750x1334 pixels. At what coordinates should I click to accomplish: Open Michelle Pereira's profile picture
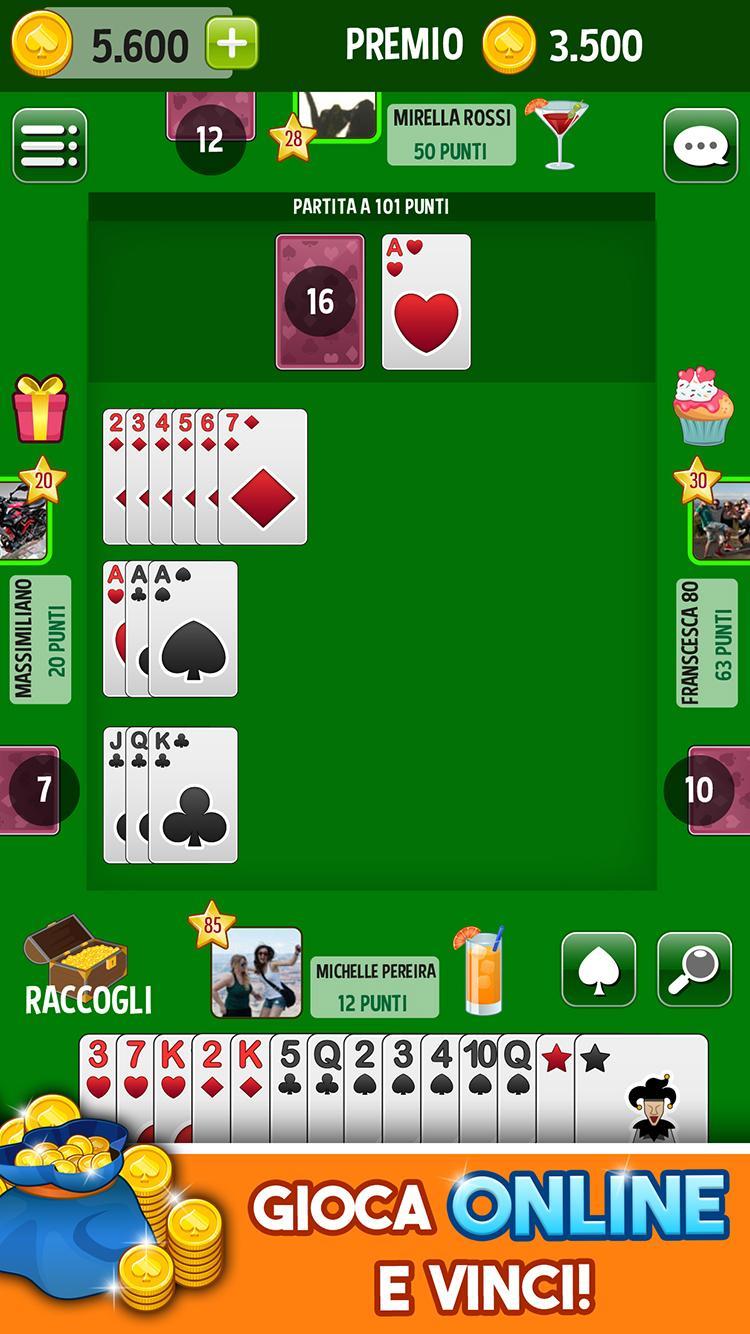(257, 972)
